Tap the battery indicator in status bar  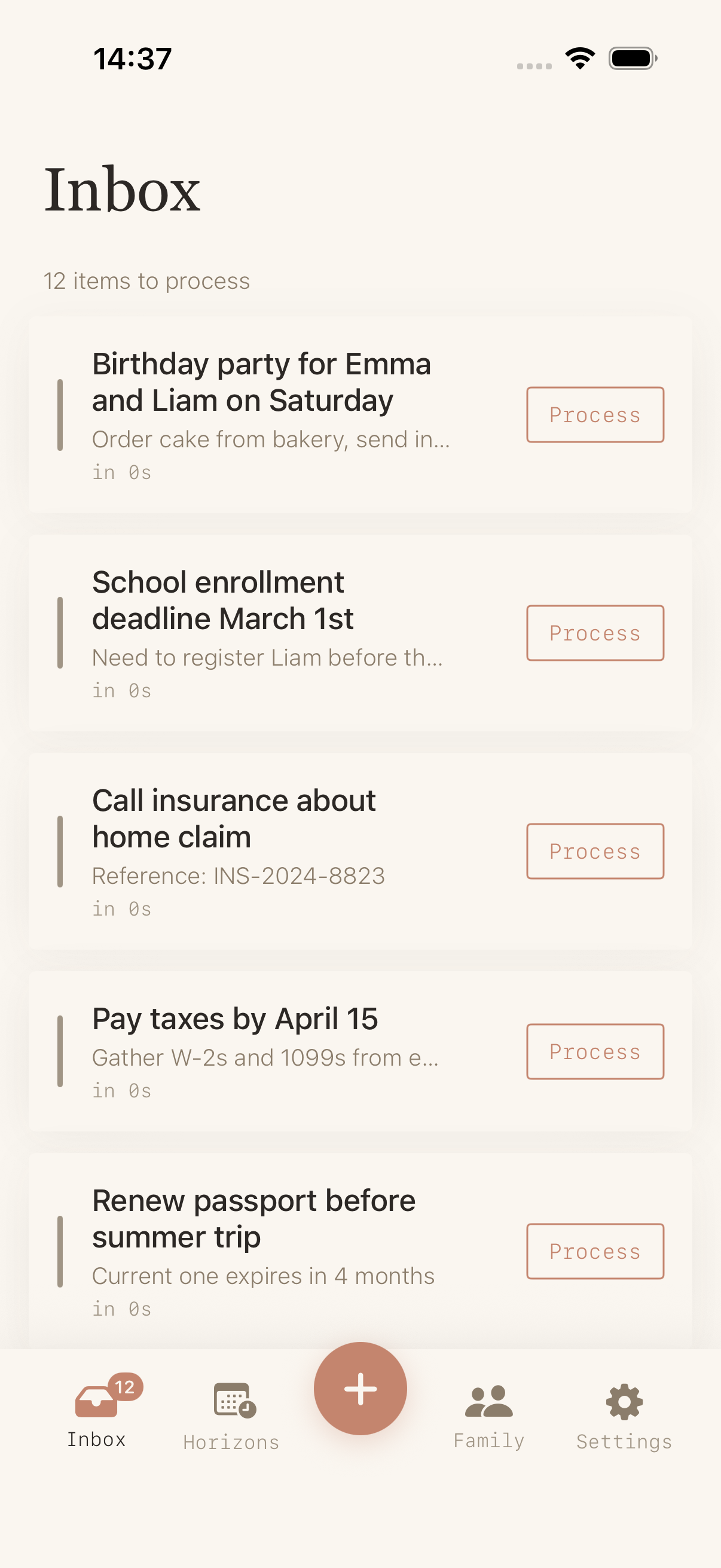pyautogui.click(x=631, y=58)
